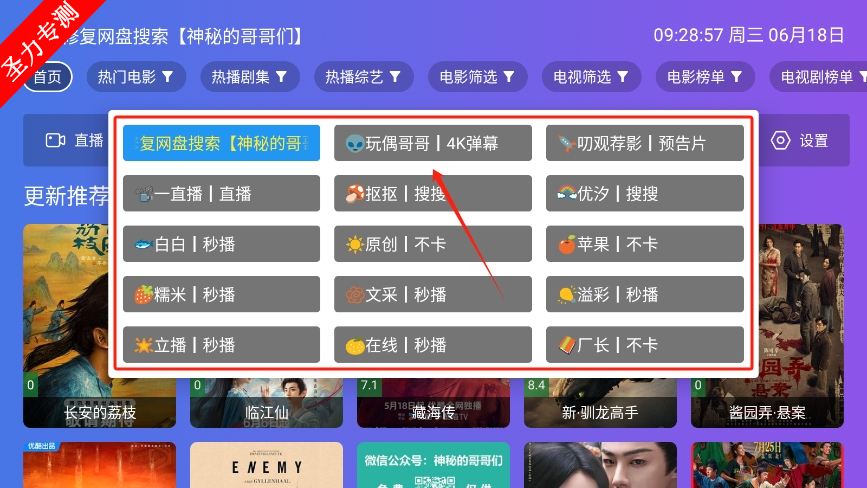Open 设置 settings
The image size is (867, 488).
tap(800, 141)
